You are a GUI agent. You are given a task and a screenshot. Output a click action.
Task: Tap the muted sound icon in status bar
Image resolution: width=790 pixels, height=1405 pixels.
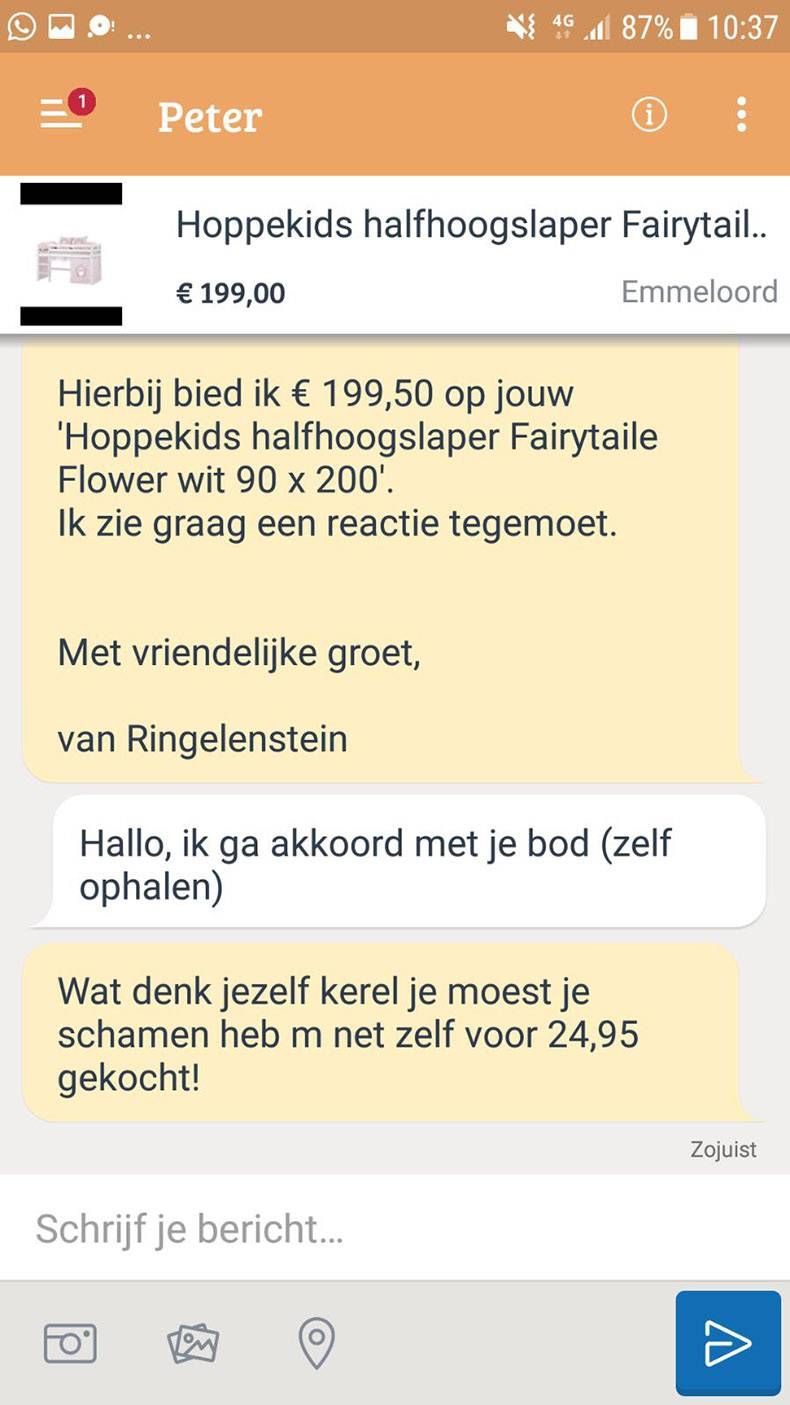[x=519, y=28]
